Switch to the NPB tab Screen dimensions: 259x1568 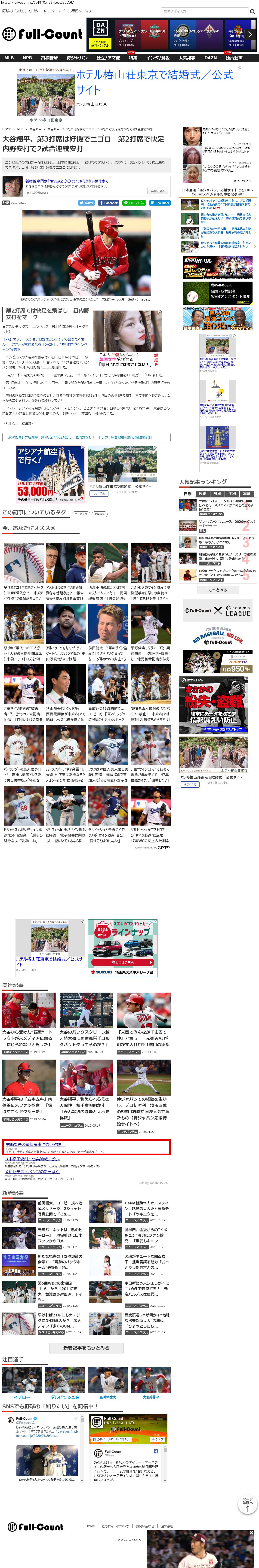[28, 58]
